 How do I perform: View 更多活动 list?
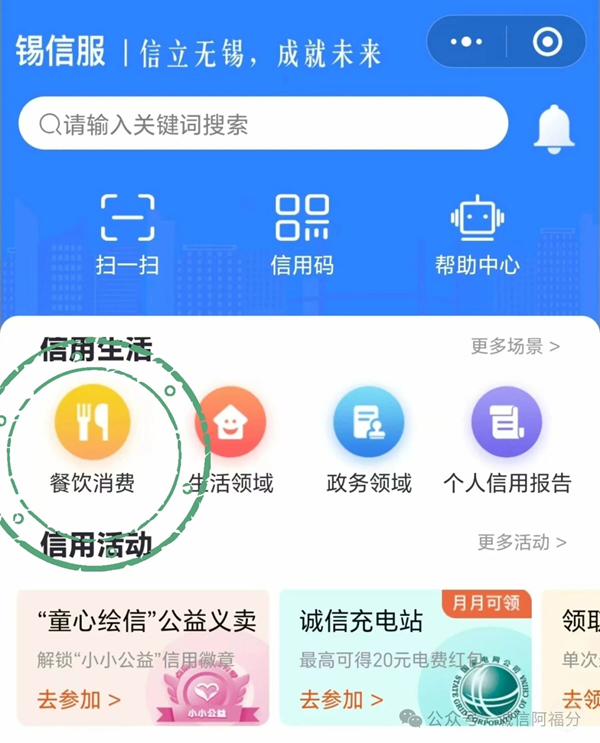click(x=521, y=542)
